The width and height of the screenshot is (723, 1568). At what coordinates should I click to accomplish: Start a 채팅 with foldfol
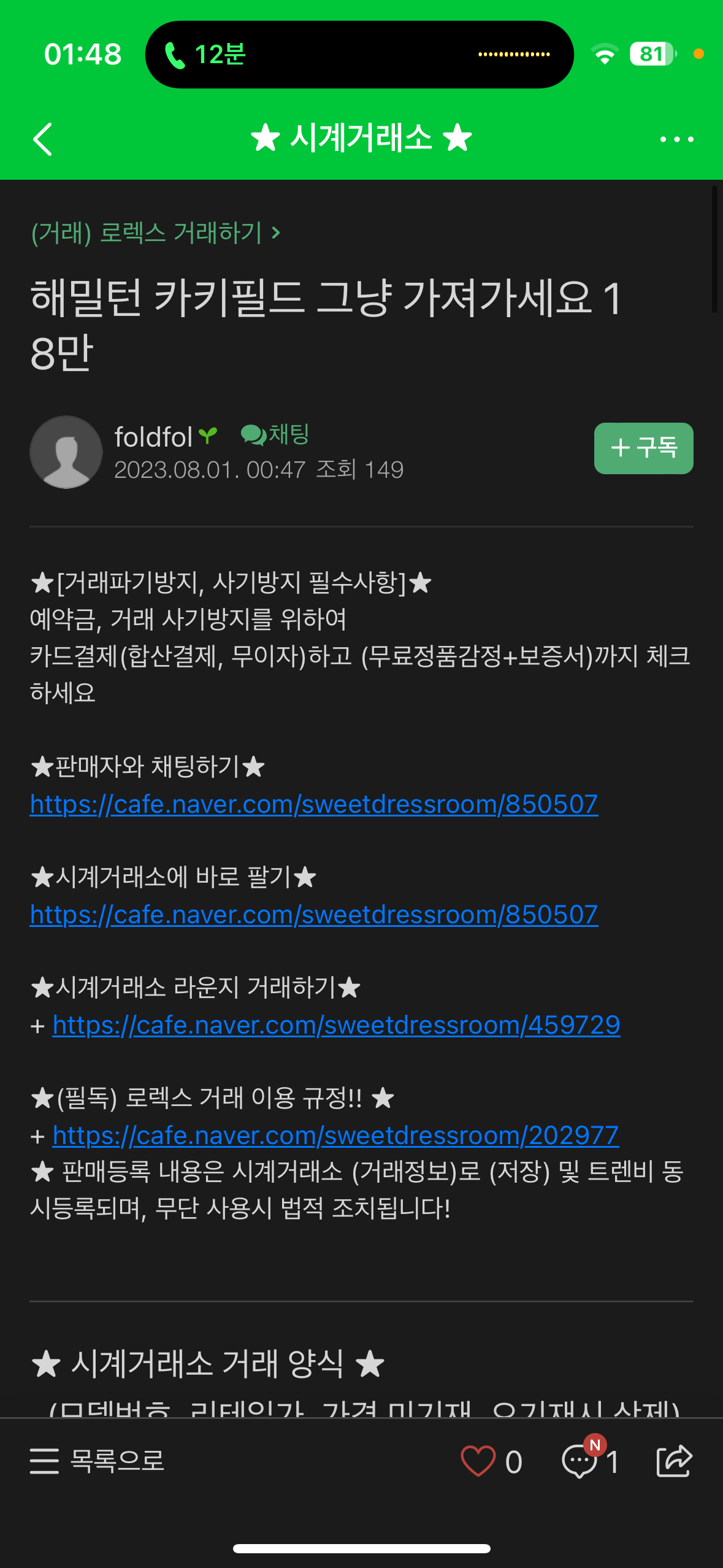(275, 434)
